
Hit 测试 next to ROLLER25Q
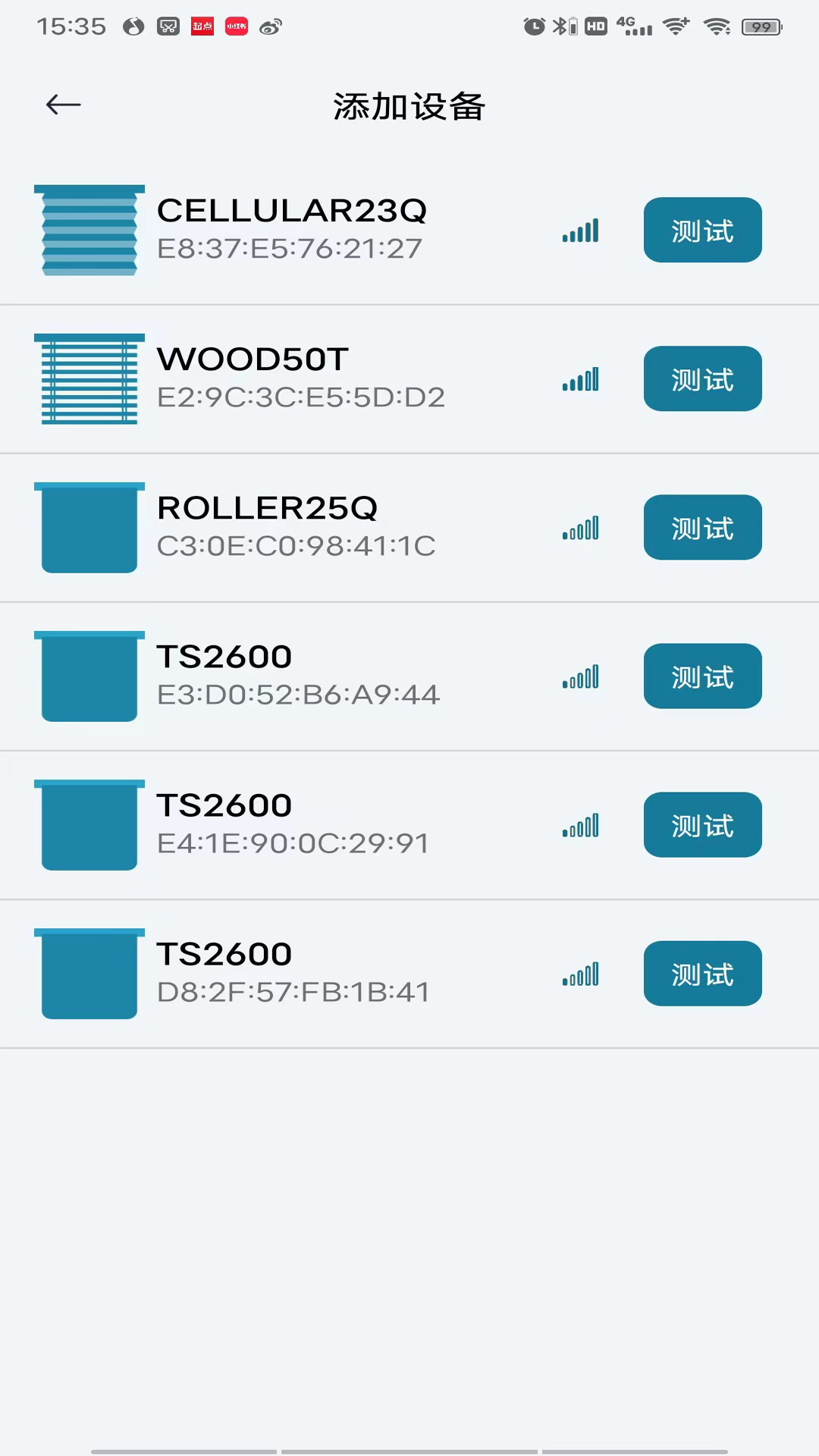pos(702,527)
